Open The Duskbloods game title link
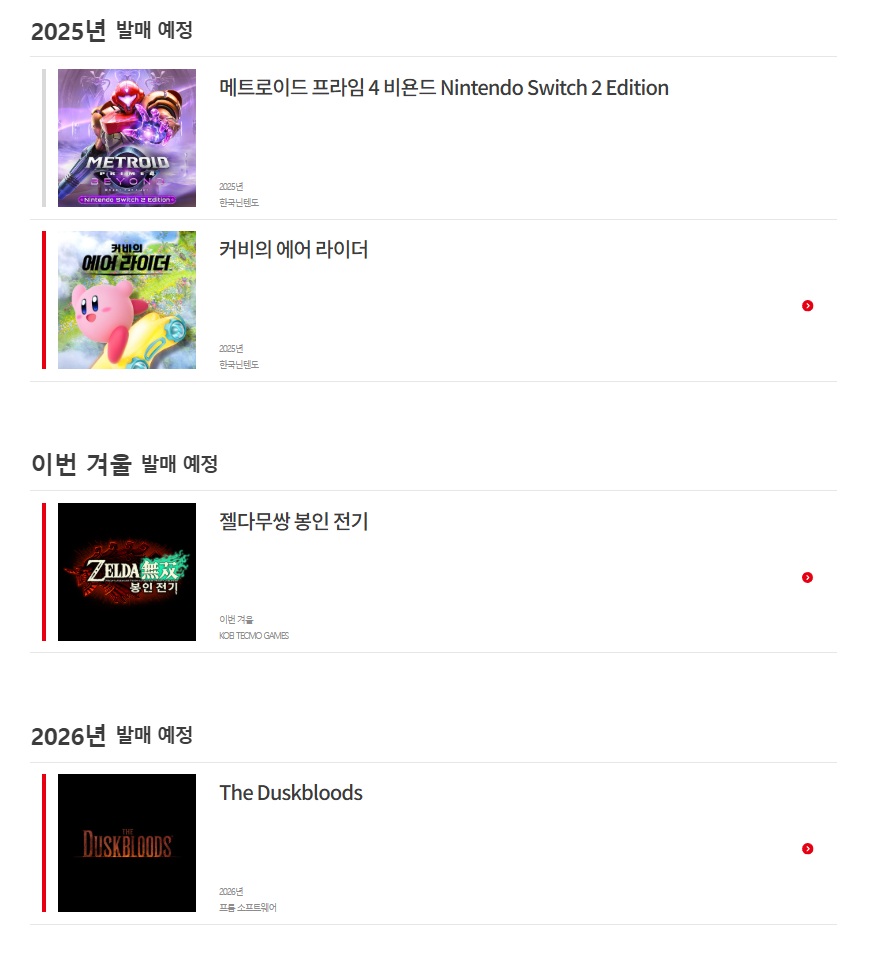The width and height of the screenshot is (891, 959). click(290, 793)
